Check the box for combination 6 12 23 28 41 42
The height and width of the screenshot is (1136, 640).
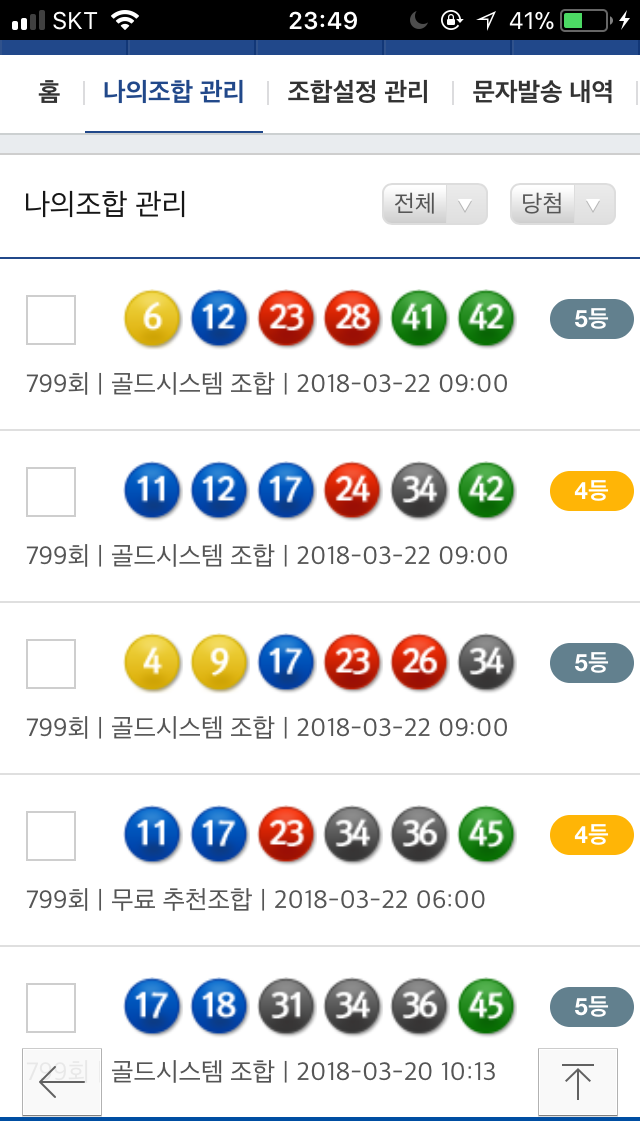pos(51,320)
